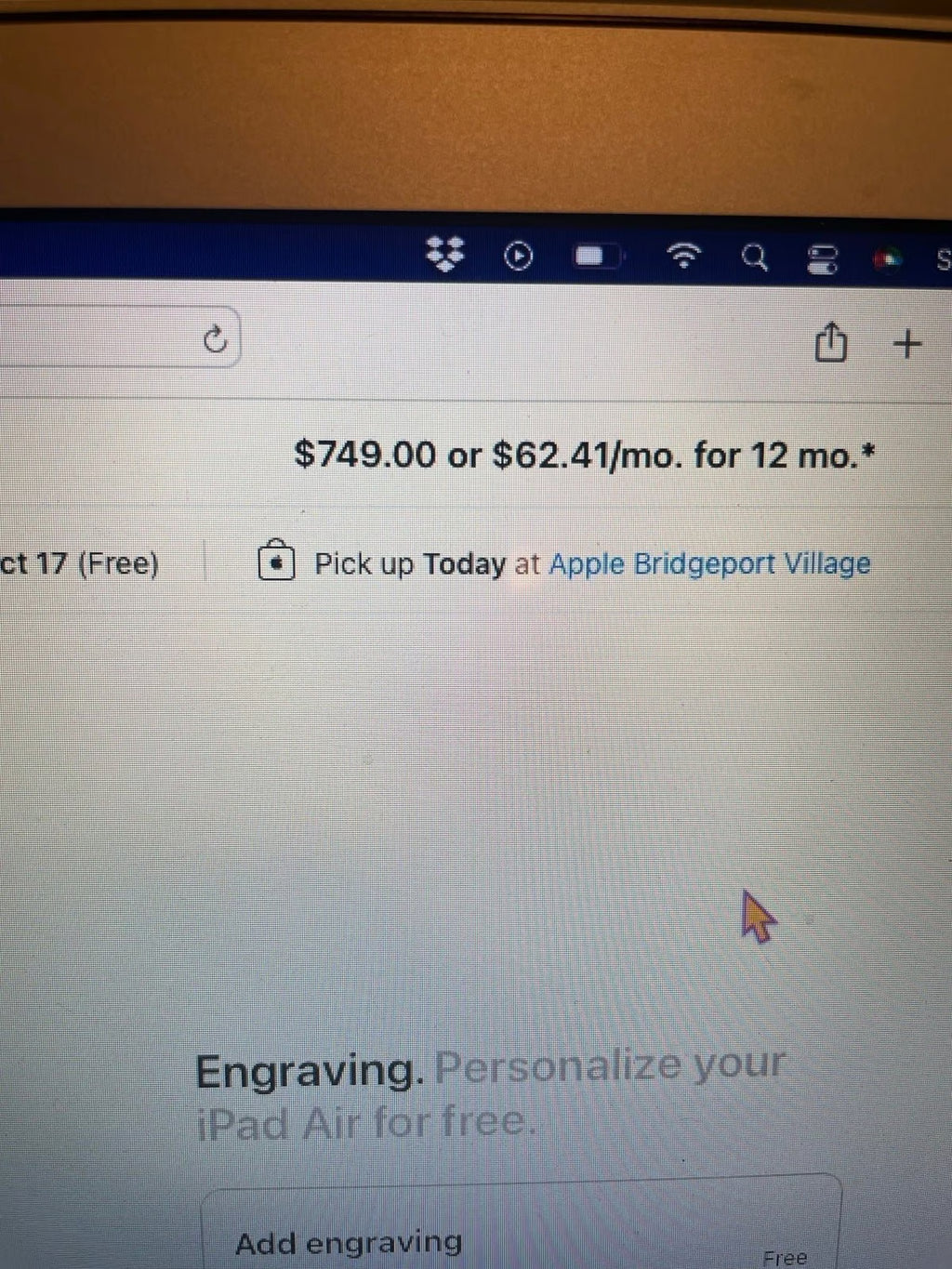
Task: Open a new Safari tab
Action: [906, 343]
